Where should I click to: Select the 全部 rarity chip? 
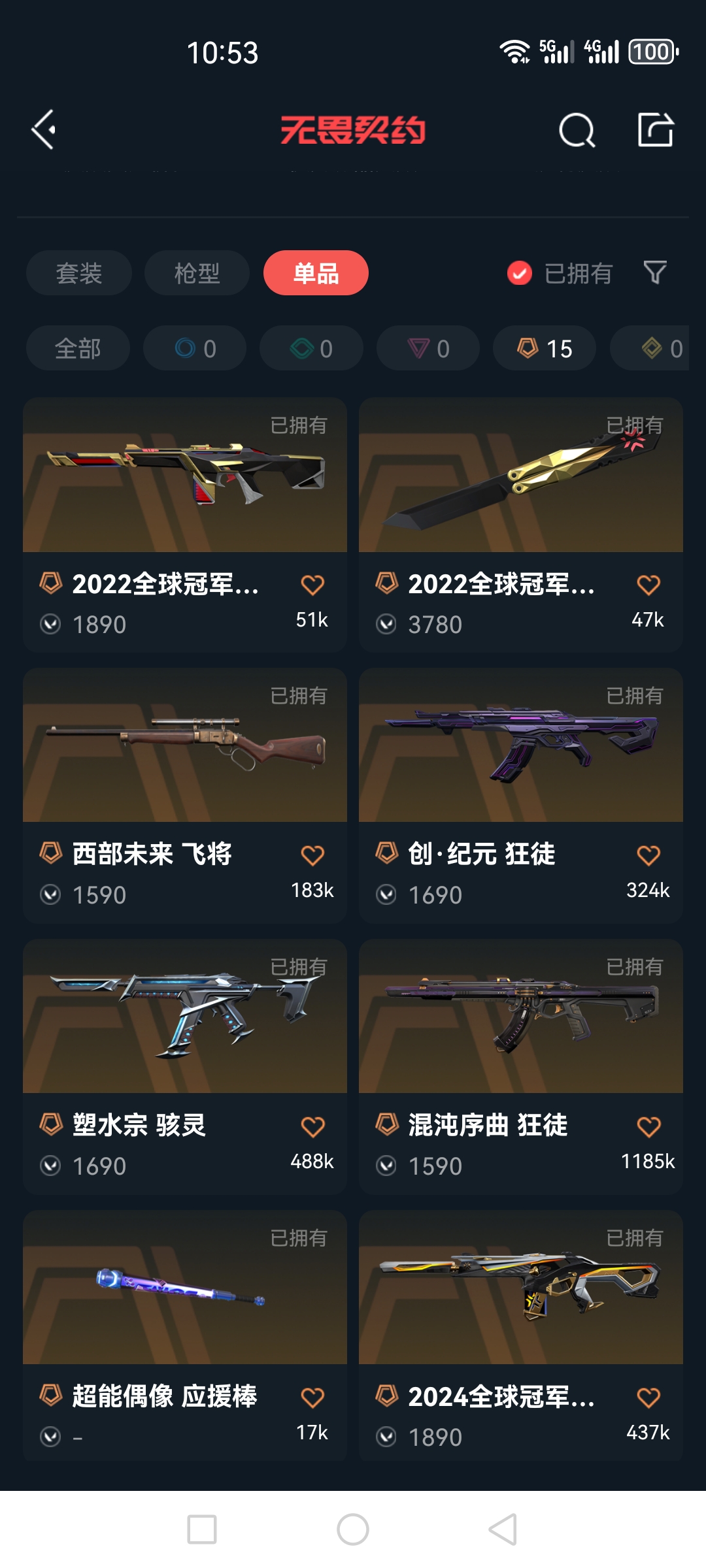pos(78,348)
